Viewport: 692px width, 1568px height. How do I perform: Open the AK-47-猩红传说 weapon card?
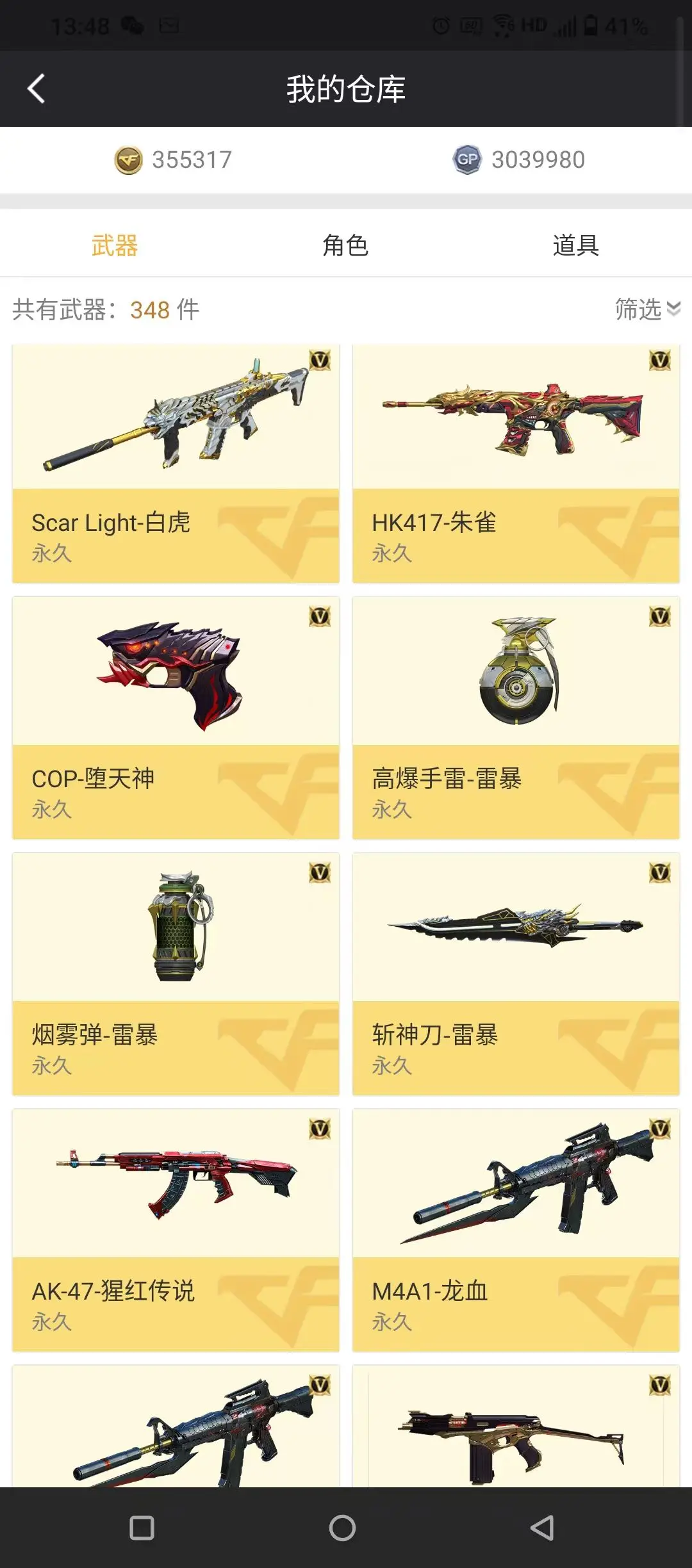click(176, 1230)
